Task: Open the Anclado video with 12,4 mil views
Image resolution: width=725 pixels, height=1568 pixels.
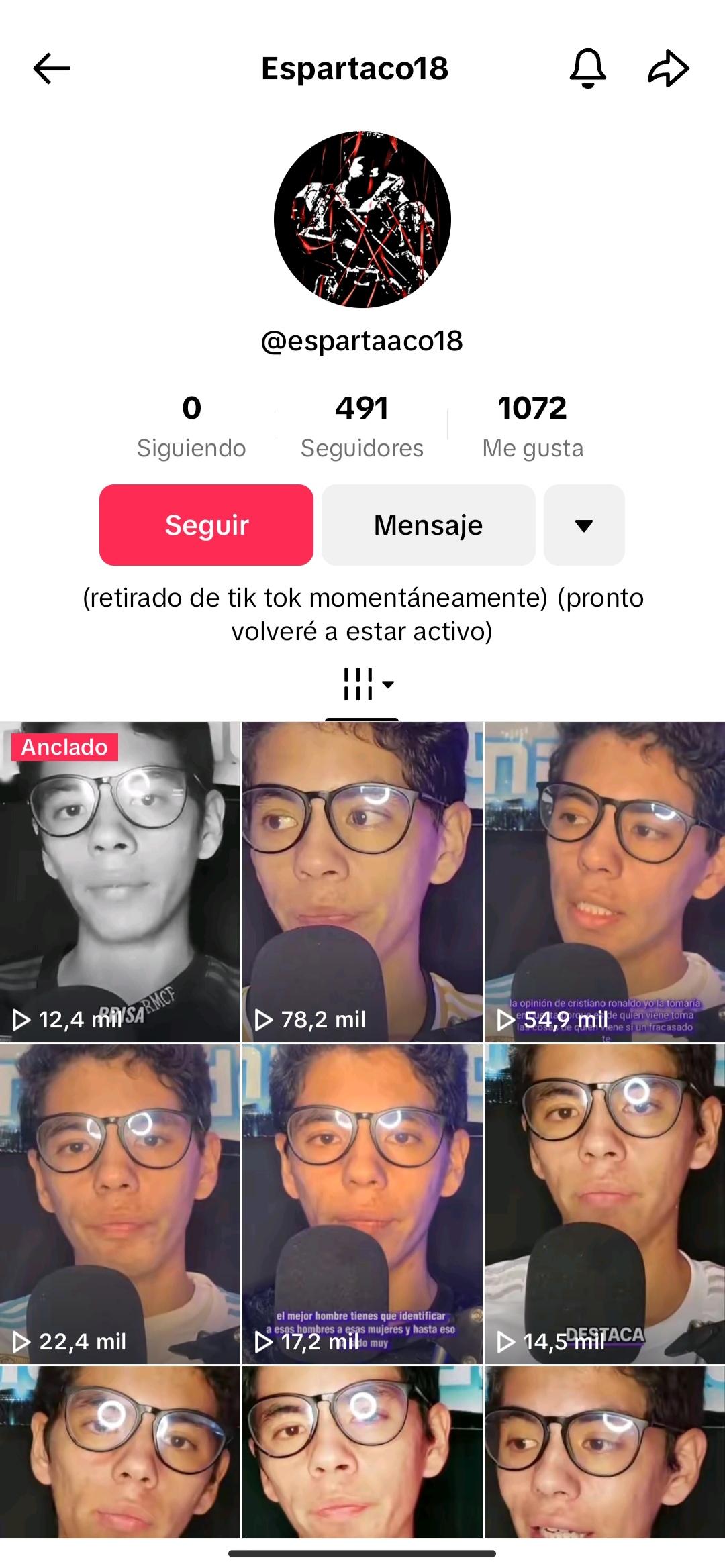Action: [x=120, y=881]
